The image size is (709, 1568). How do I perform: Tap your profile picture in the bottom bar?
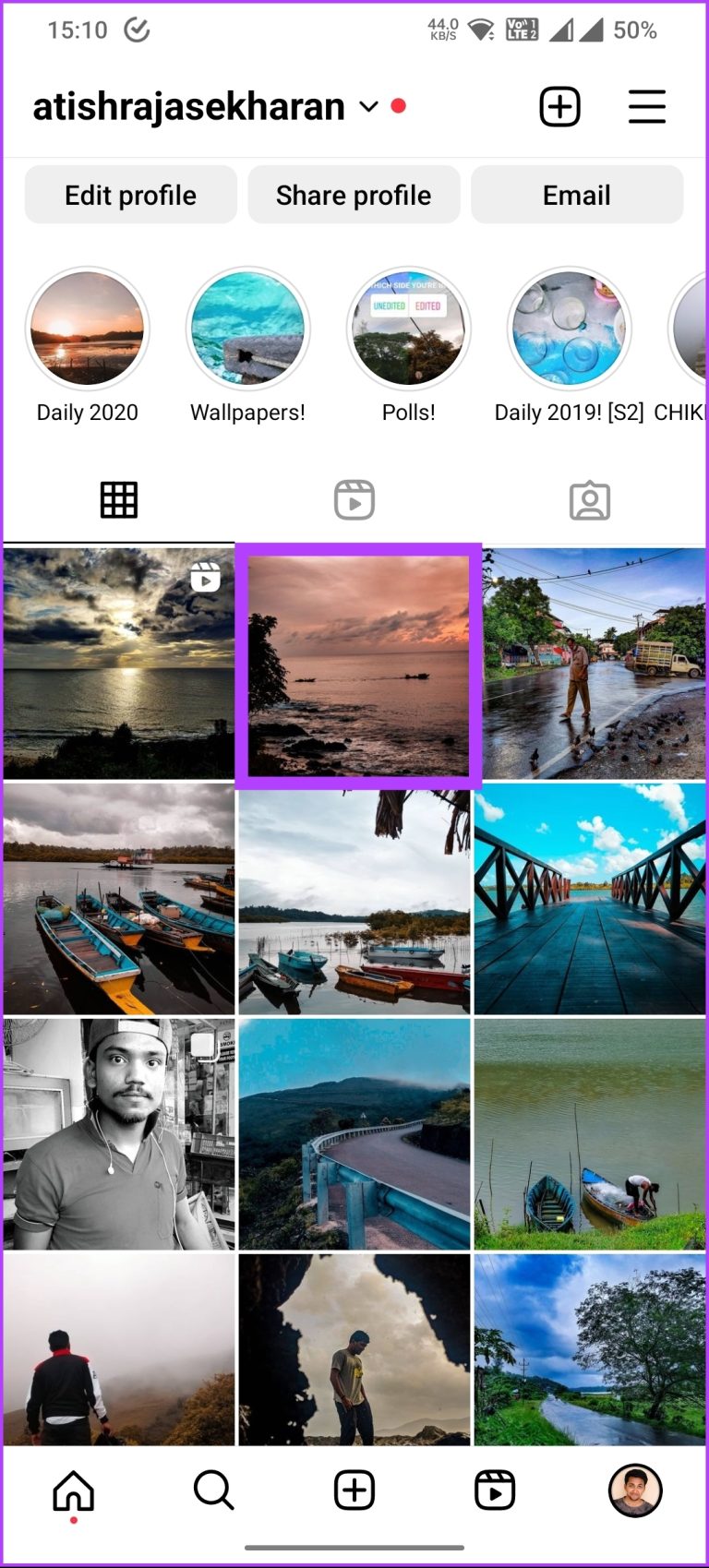(634, 1487)
